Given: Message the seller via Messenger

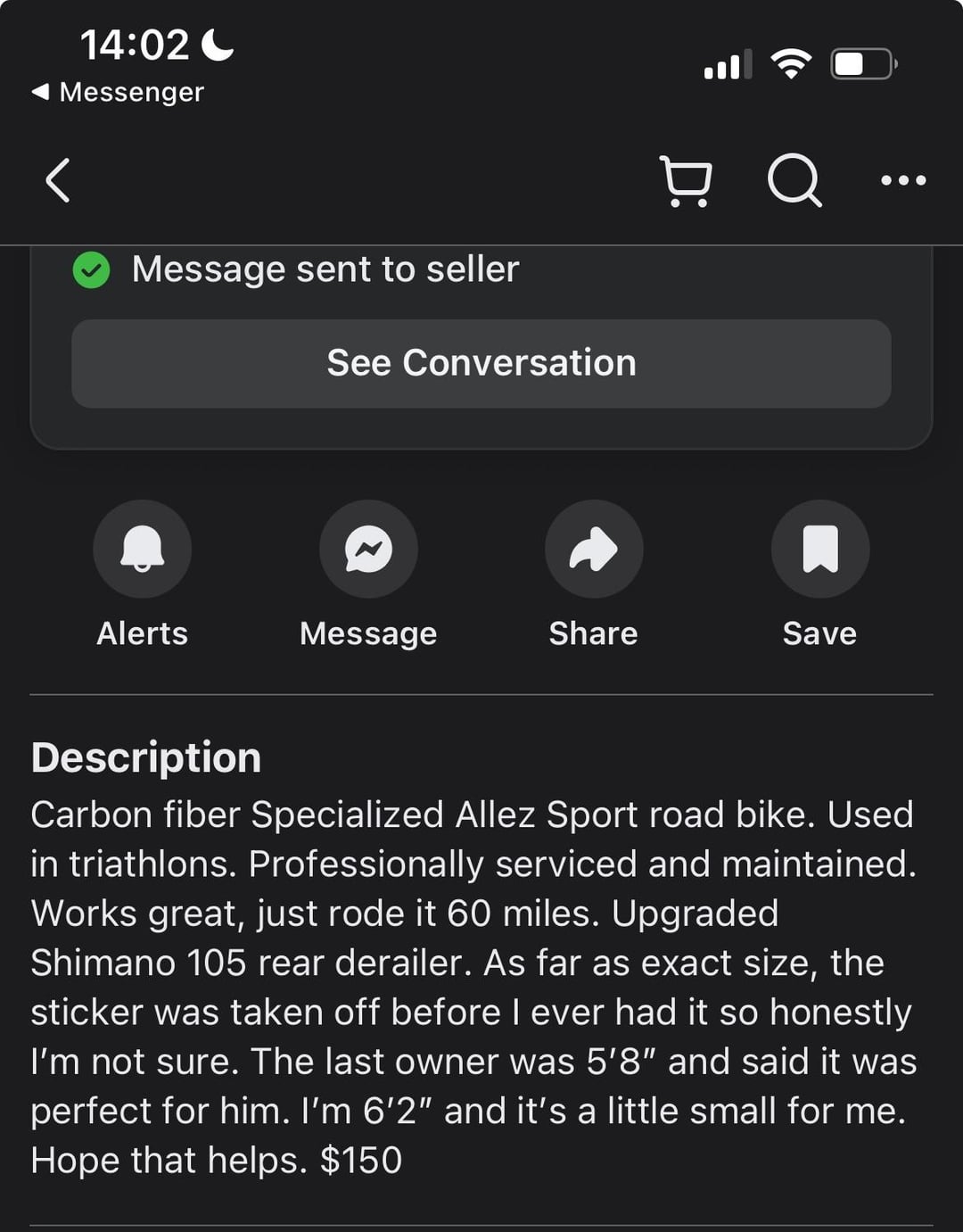Looking at the screenshot, I should (x=368, y=549).
